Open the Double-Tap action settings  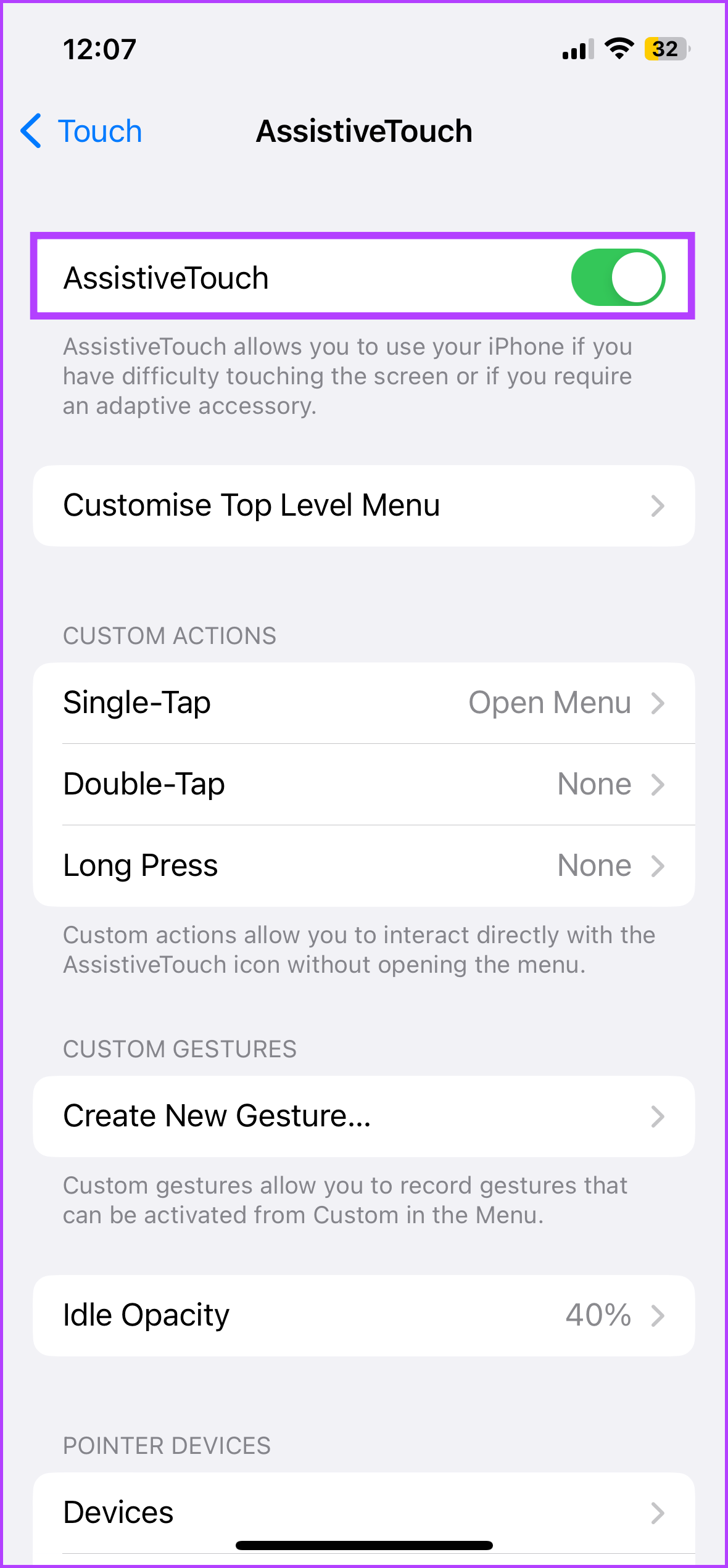pyautogui.click(x=364, y=784)
